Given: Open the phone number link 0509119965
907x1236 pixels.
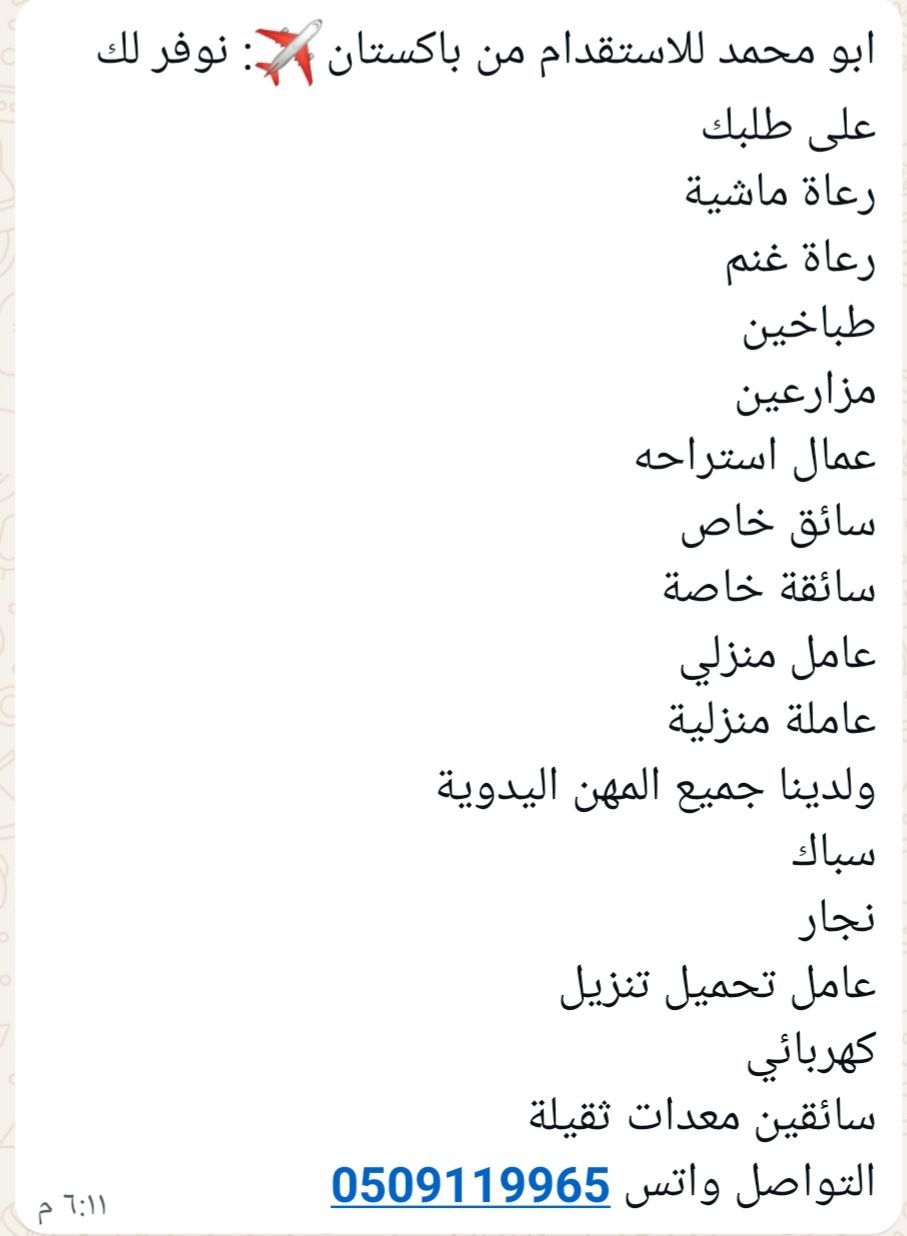Looking at the screenshot, I should pos(470,1186).
